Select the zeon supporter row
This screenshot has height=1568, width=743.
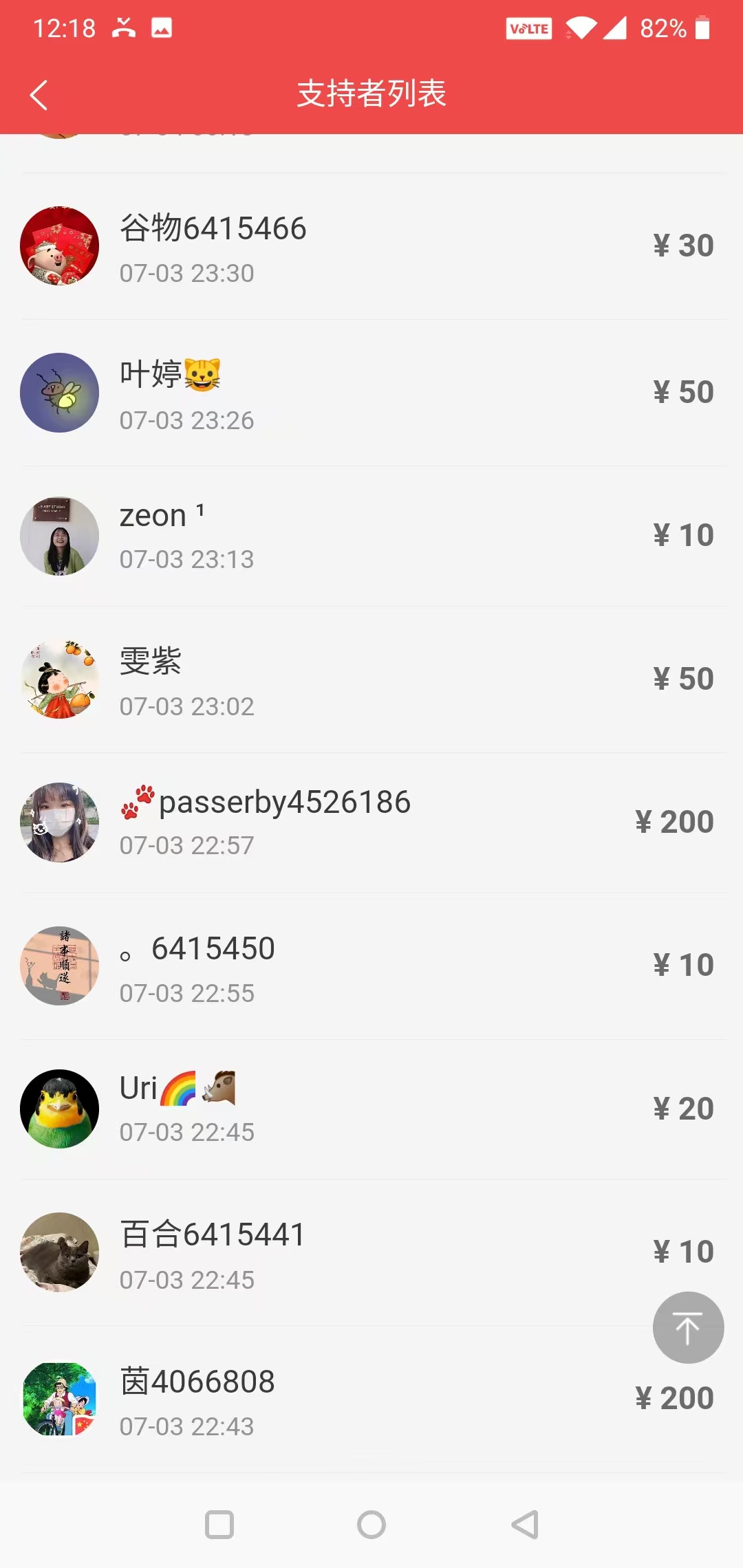(371, 536)
